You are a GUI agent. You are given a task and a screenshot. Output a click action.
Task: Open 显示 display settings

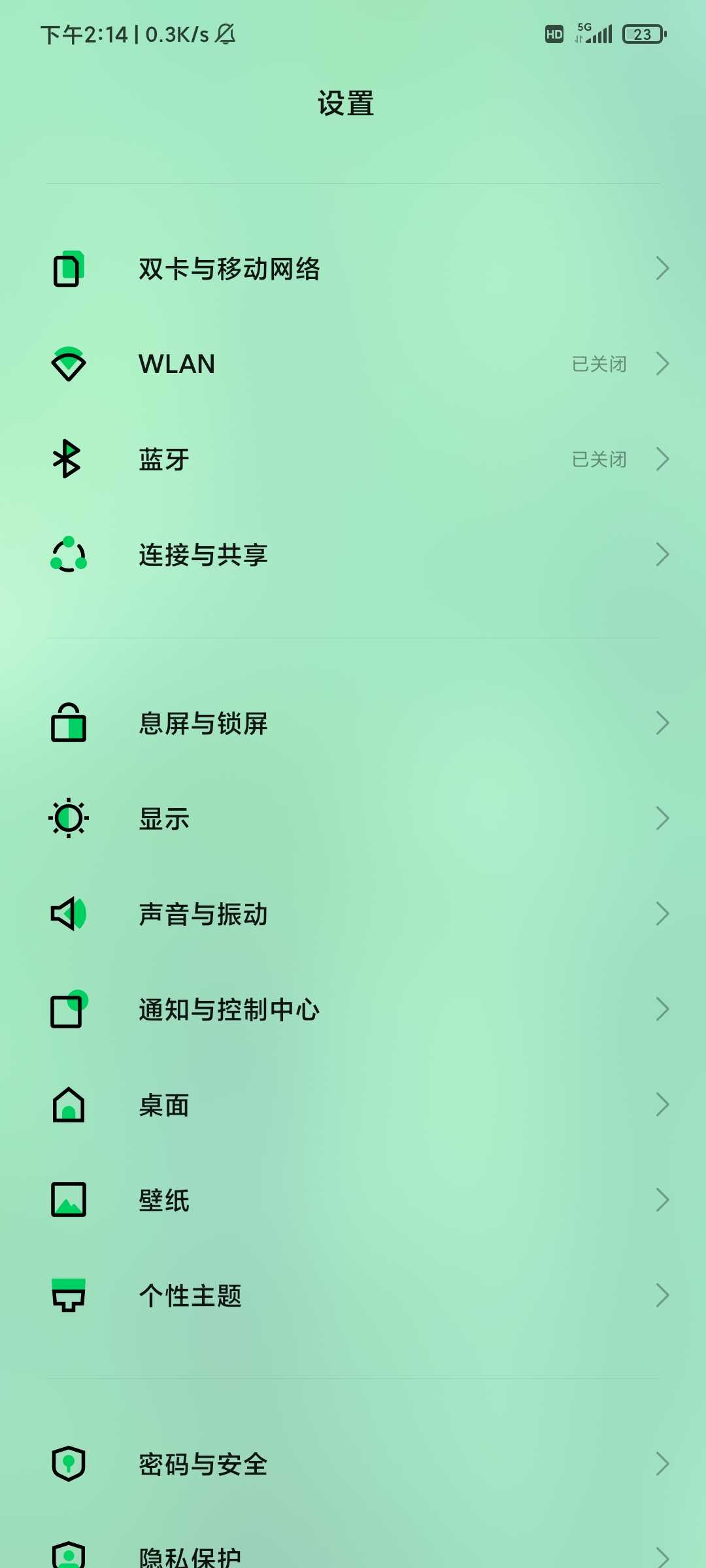[x=353, y=819]
